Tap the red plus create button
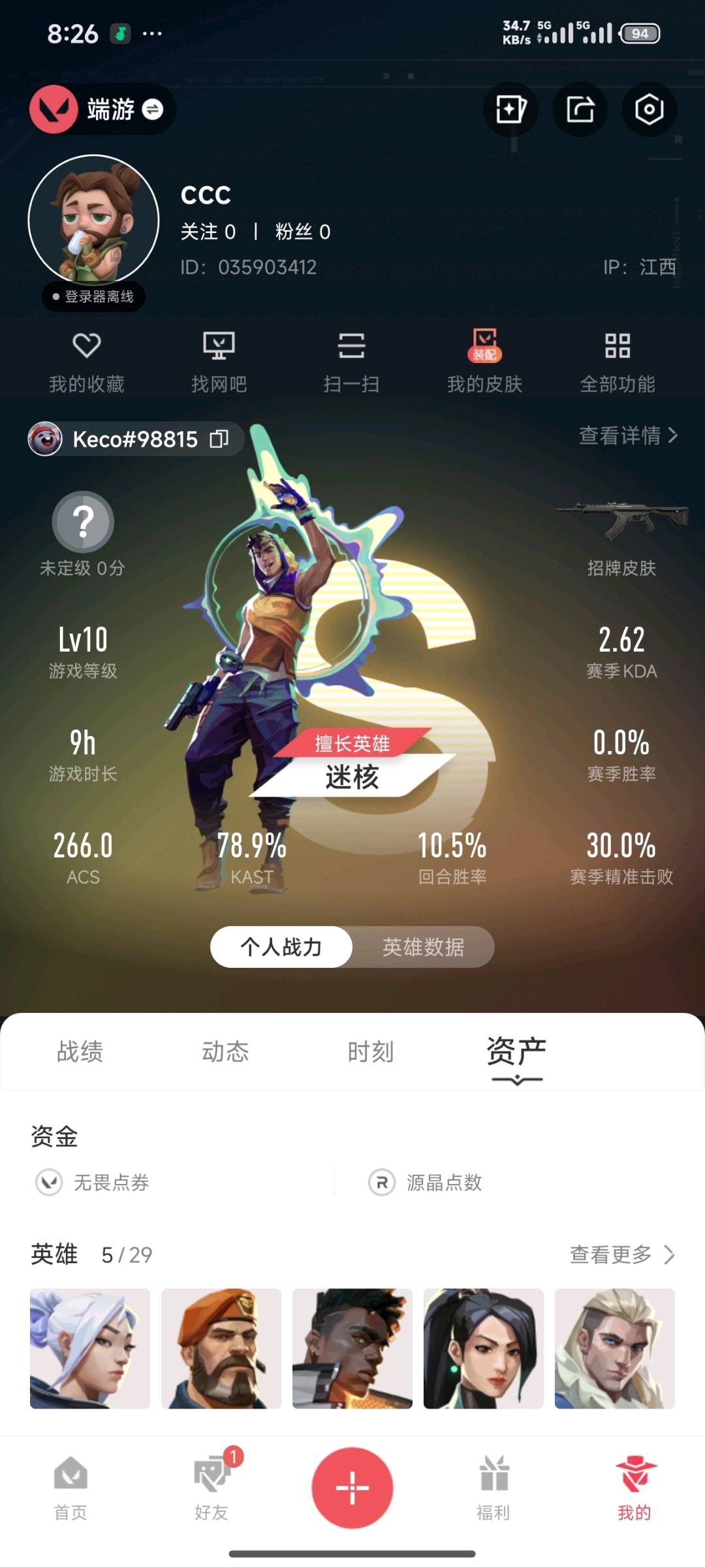 point(352,1488)
